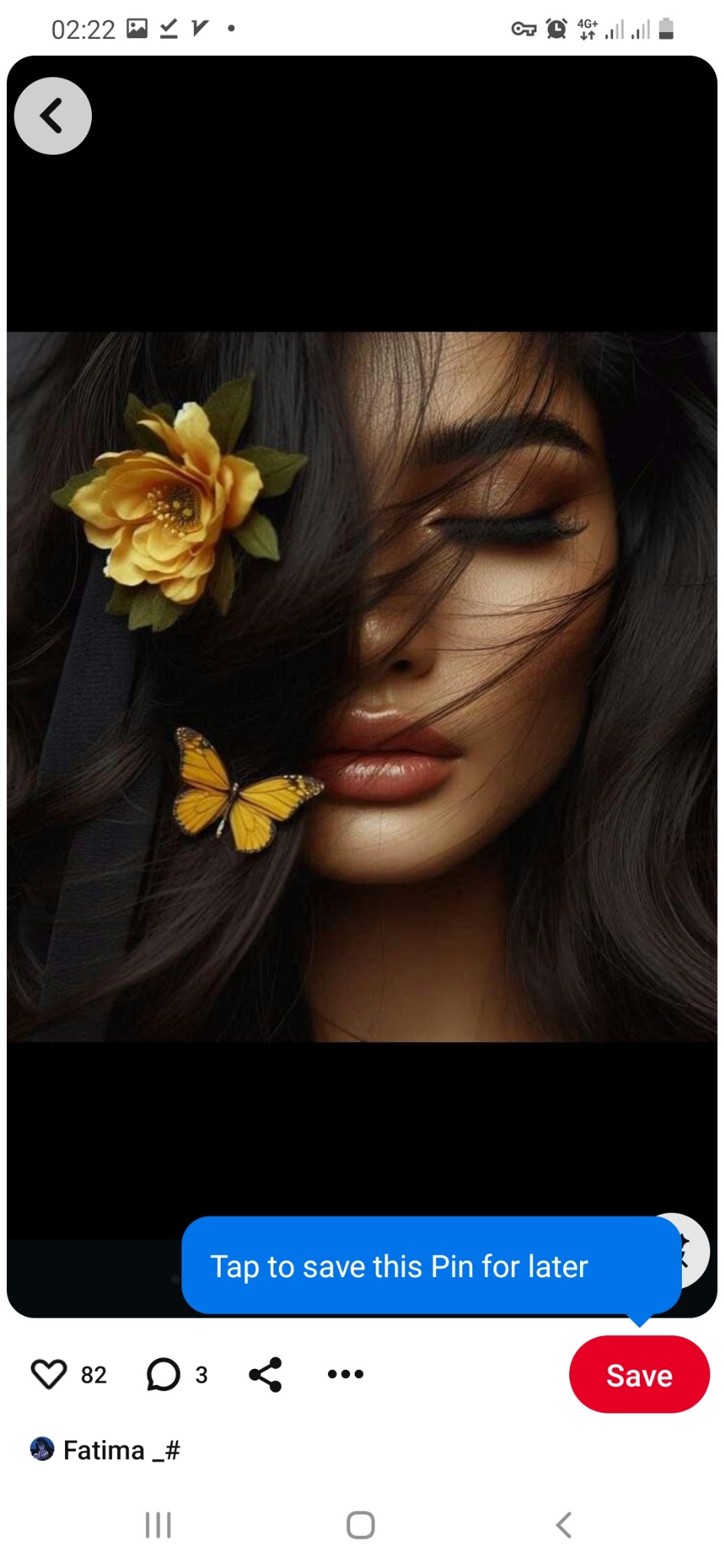Save this Pin with the red button
Screen dimensions: 724x1568
coord(639,1375)
